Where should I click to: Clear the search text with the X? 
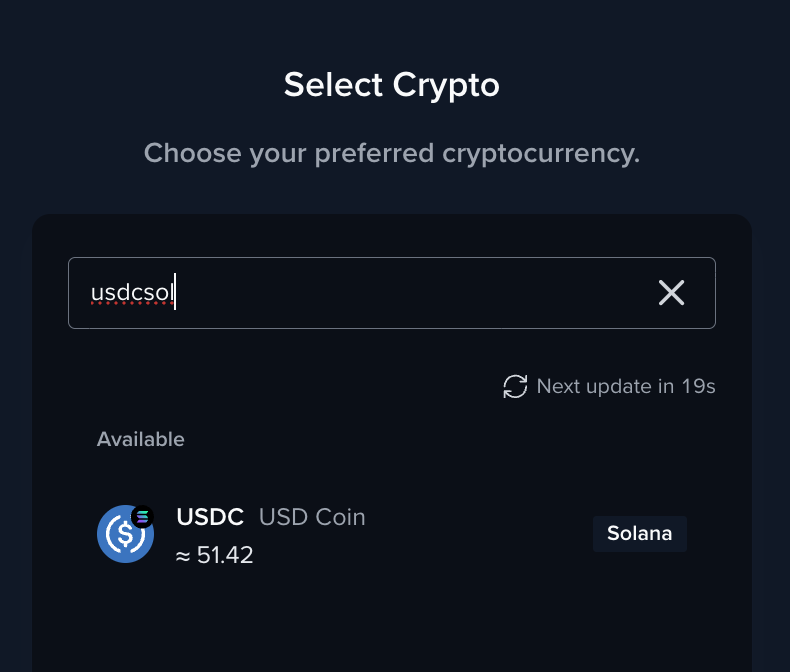[x=671, y=293]
